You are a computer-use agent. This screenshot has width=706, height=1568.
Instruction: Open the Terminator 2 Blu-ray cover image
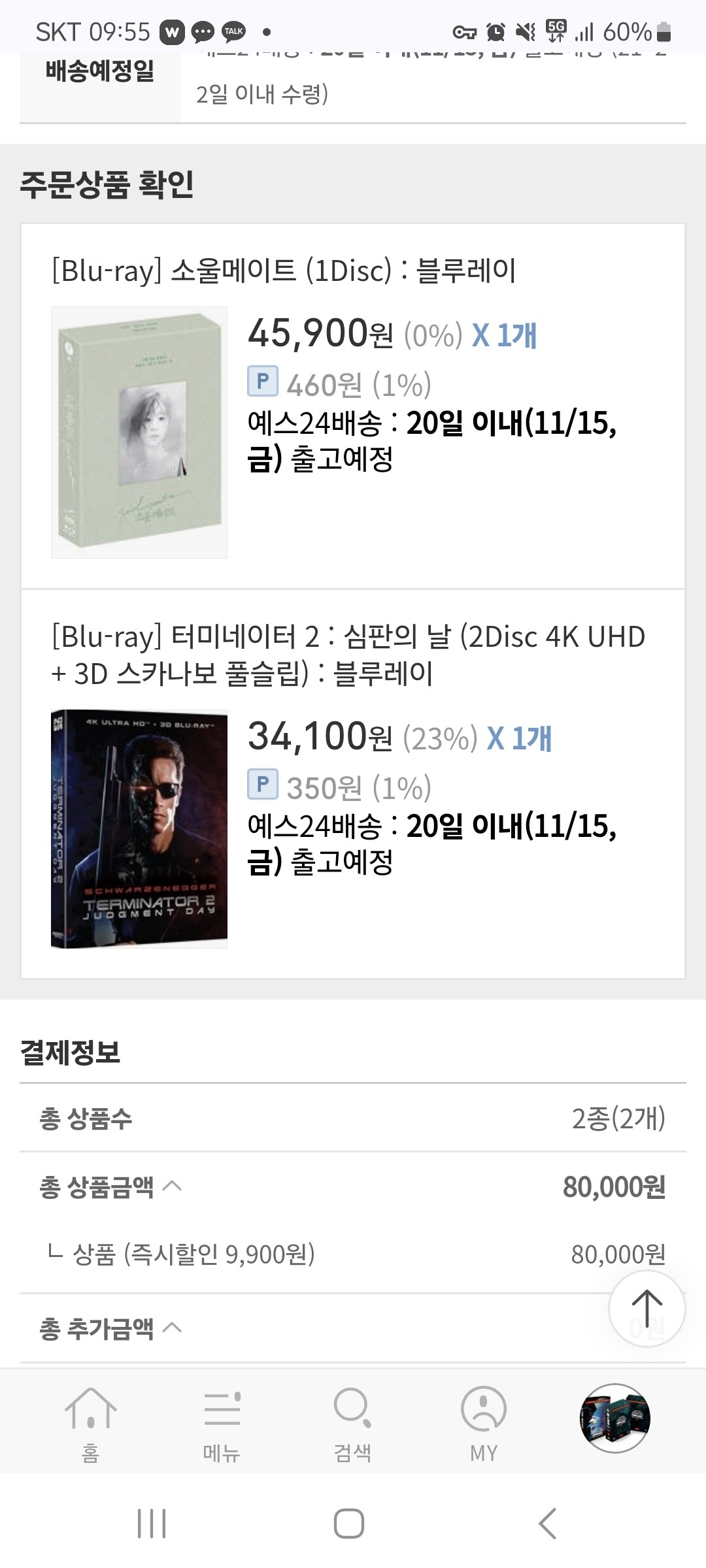pyautogui.click(x=139, y=828)
